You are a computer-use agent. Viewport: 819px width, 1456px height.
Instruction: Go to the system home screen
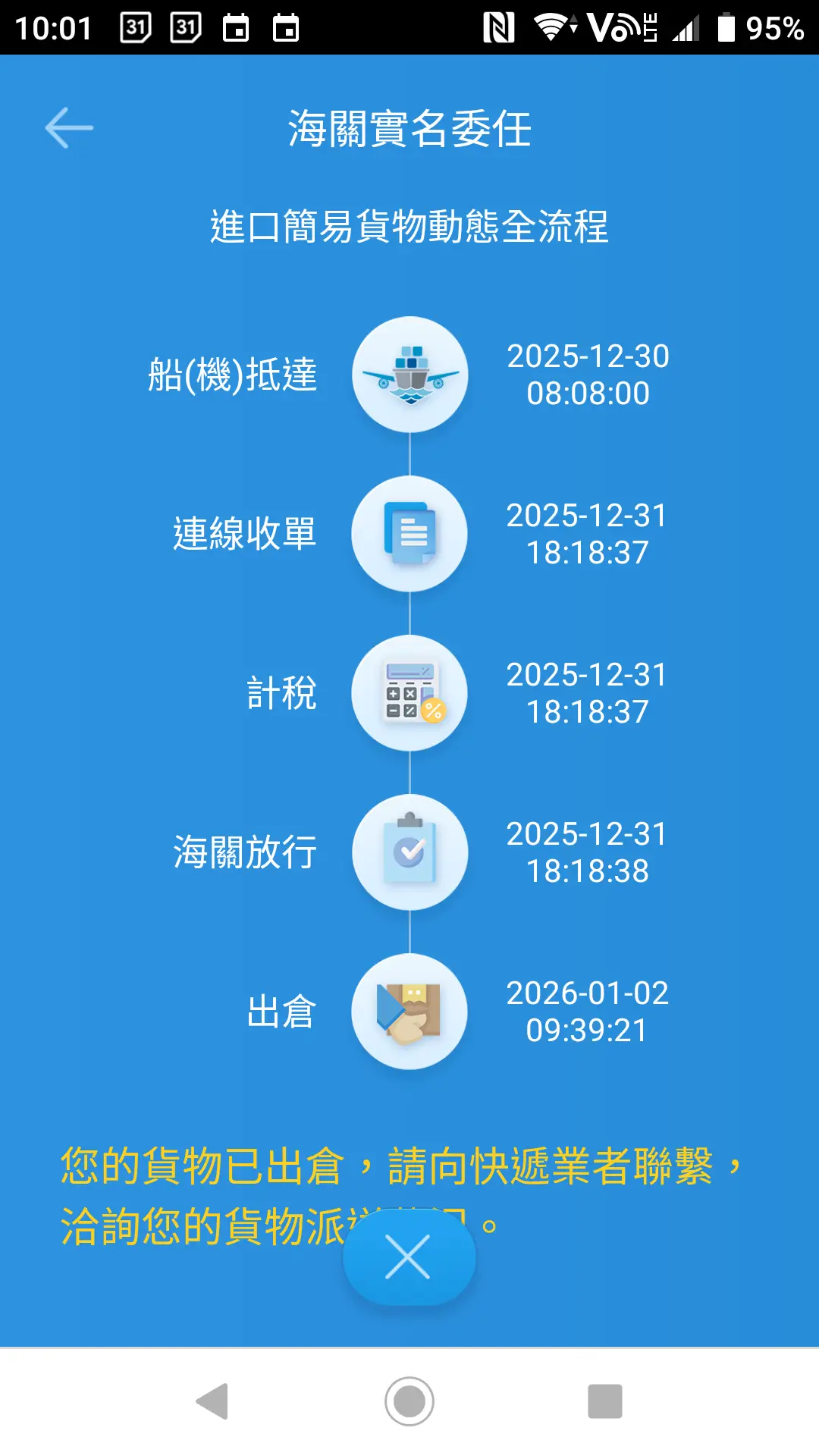point(409,1401)
